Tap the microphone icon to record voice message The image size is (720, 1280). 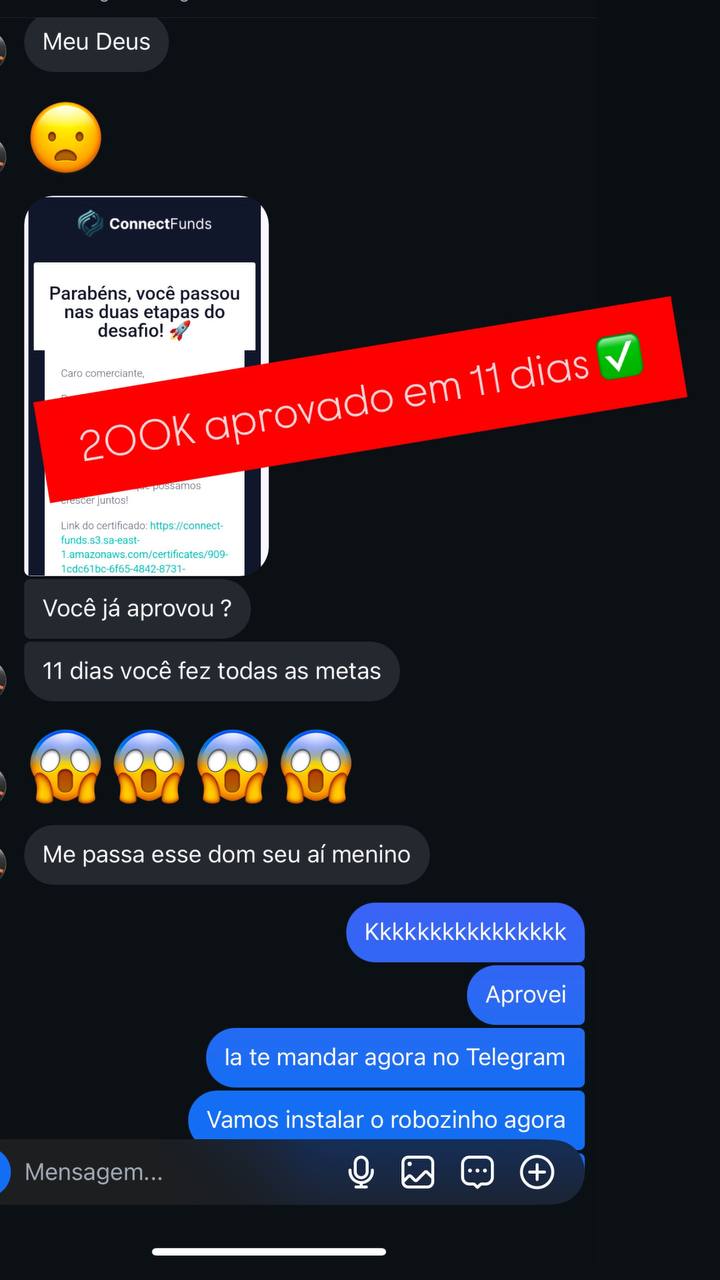pyautogui.click(x=361, y=1171)
